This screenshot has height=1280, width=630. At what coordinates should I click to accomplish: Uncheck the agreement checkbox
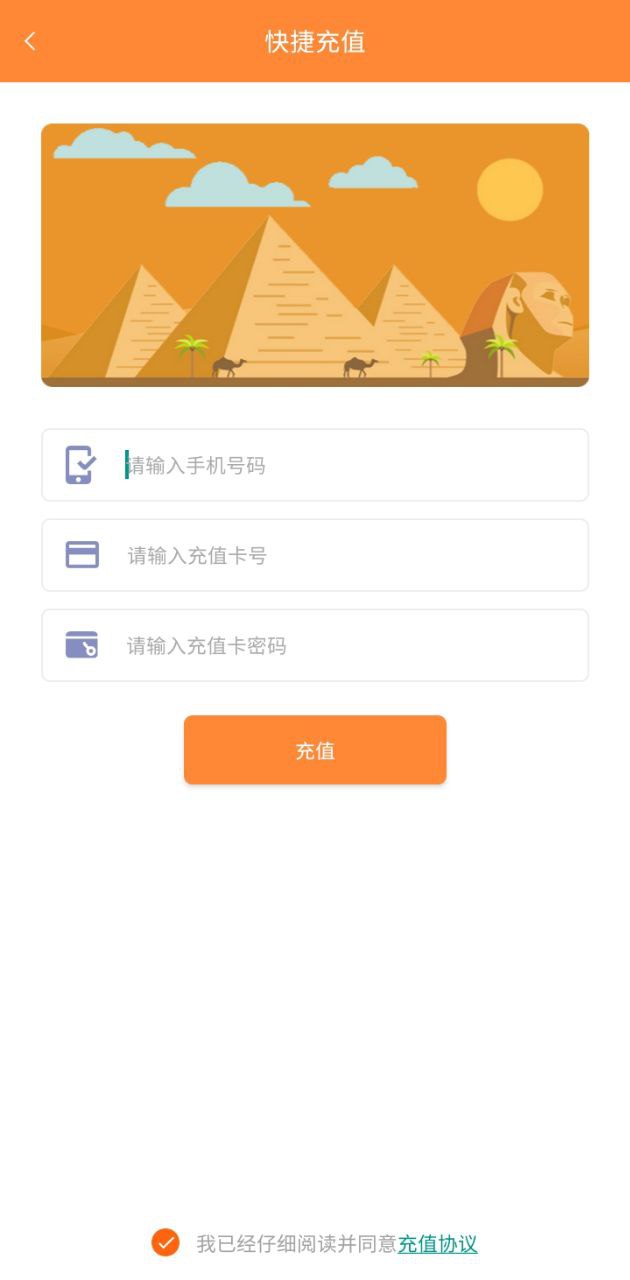[x=165, y=1243]
